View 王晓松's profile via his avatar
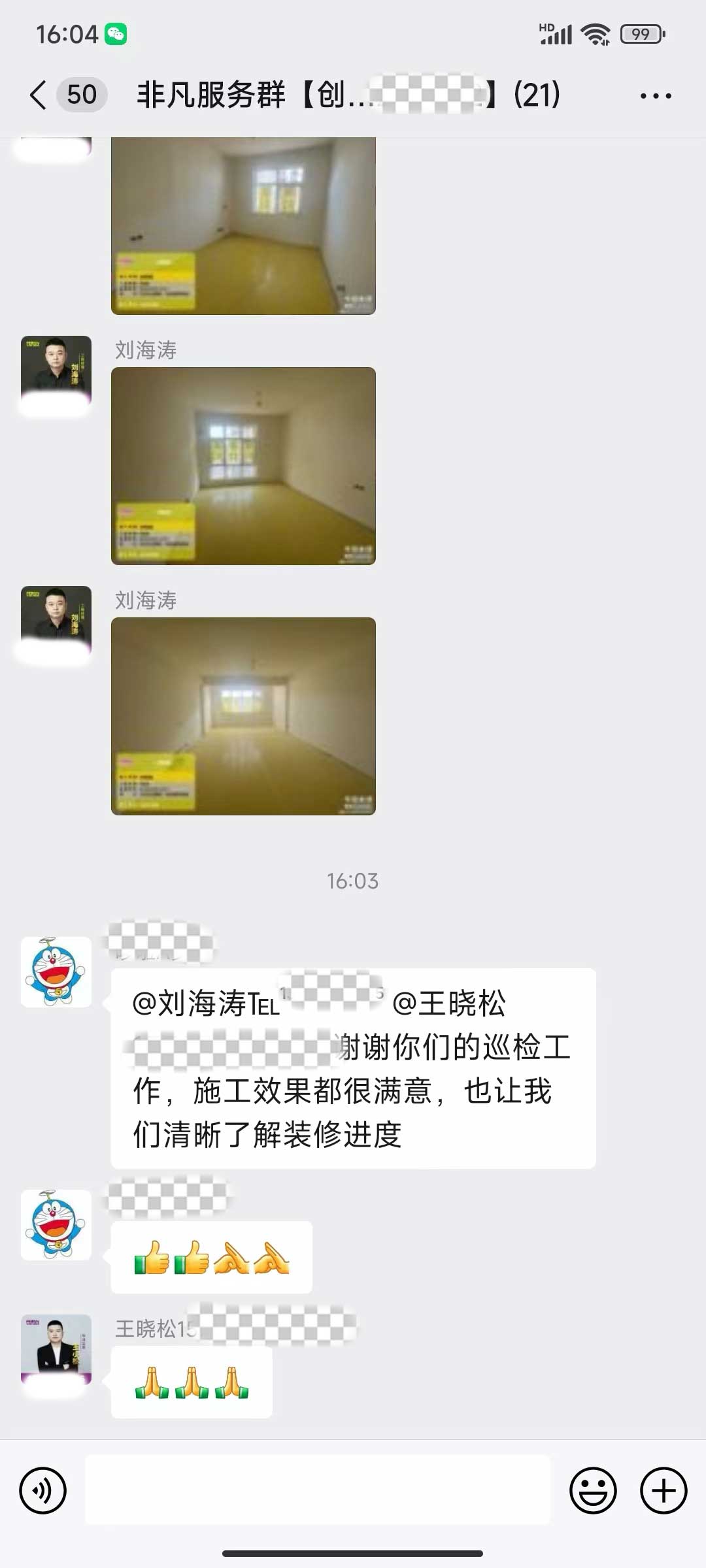 pos(56,1348)
